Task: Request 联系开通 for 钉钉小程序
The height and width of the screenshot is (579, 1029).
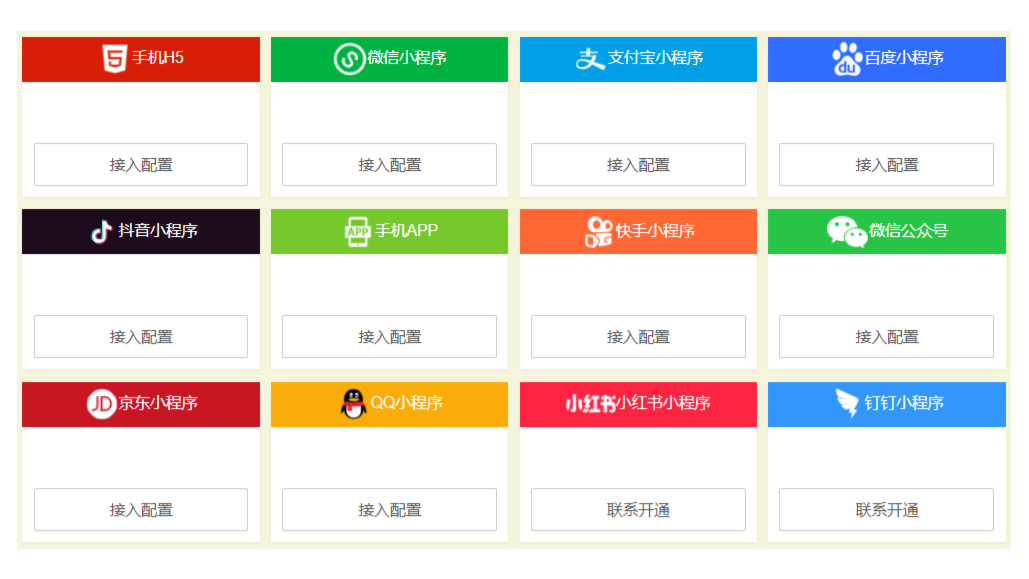Action: pos(886,510)
